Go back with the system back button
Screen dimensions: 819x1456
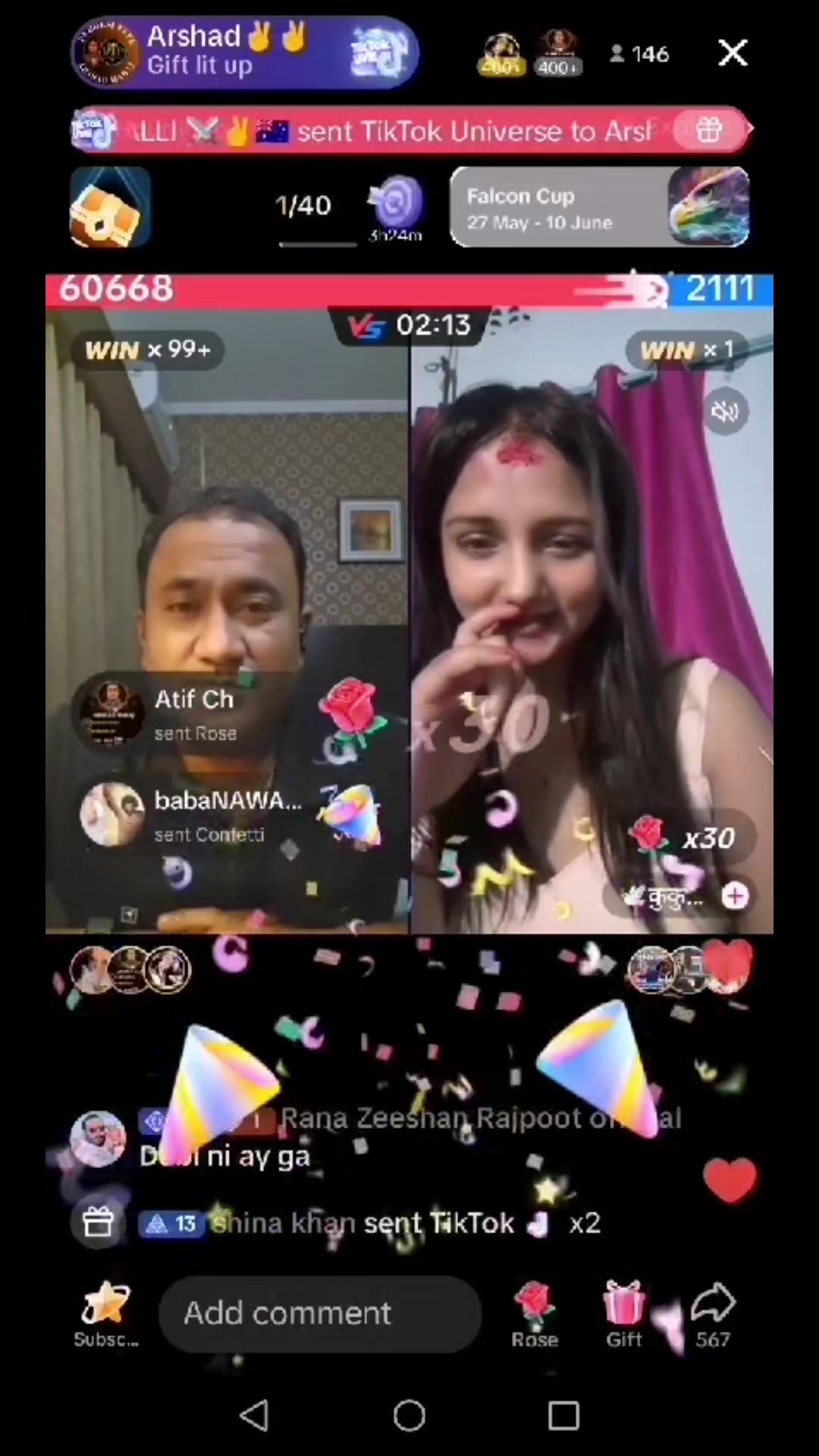[254, 1415]
